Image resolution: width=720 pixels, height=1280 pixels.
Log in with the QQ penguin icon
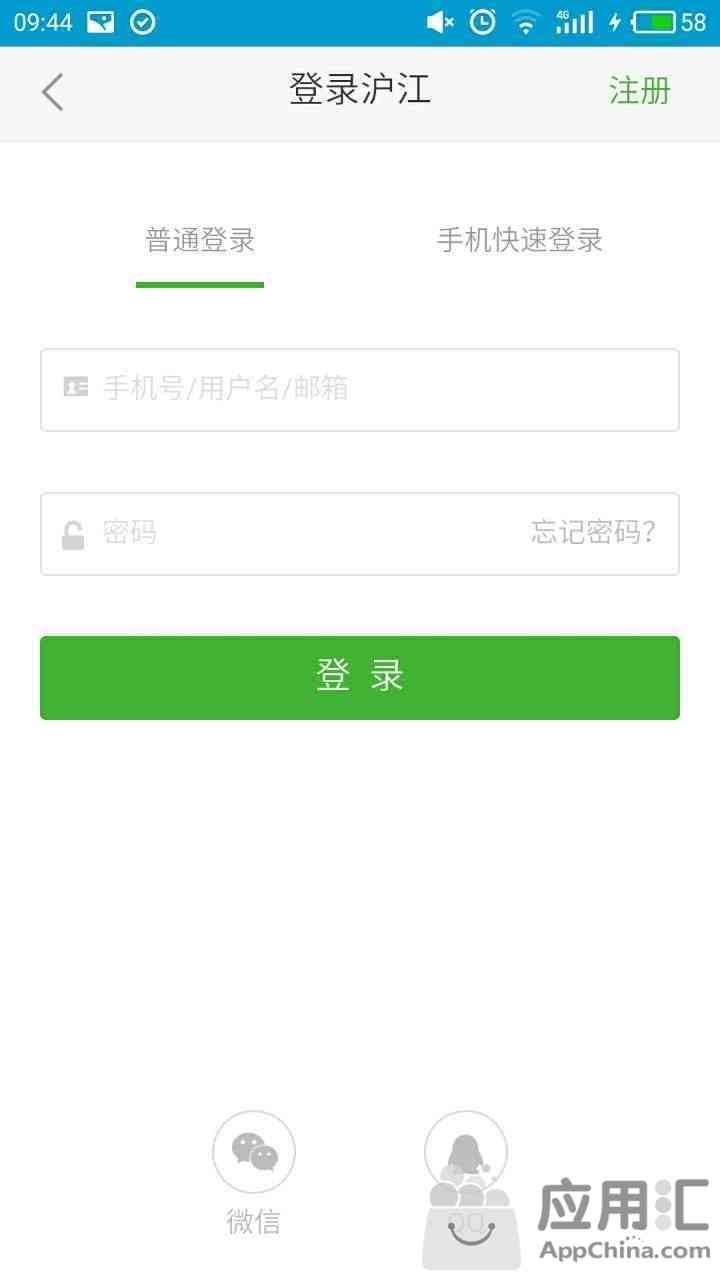(466, 1152)
